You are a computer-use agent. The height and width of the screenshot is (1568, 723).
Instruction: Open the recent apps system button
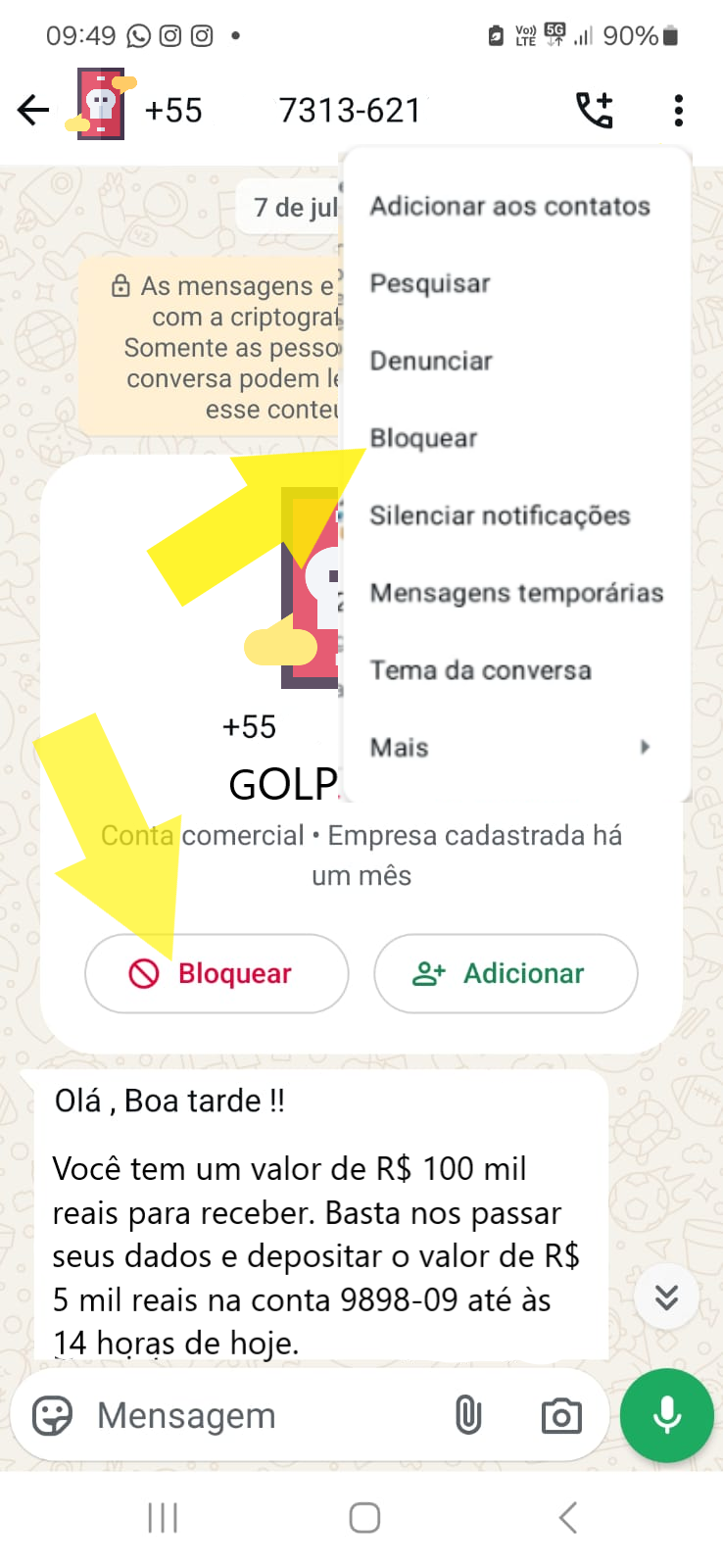(163, 1518)
